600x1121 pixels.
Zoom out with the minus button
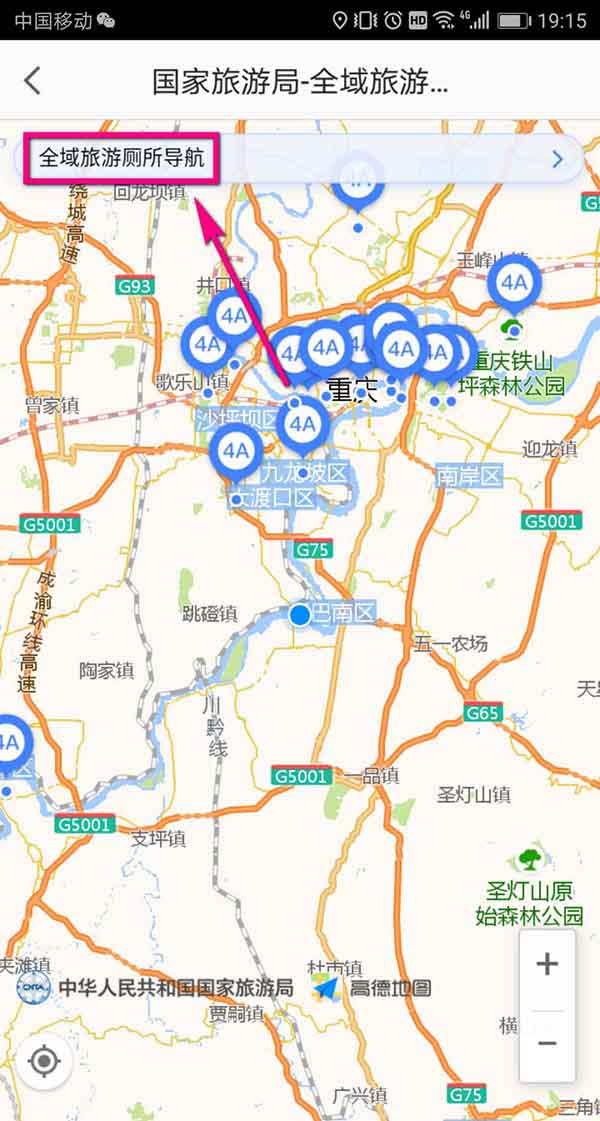(547, 1043)
